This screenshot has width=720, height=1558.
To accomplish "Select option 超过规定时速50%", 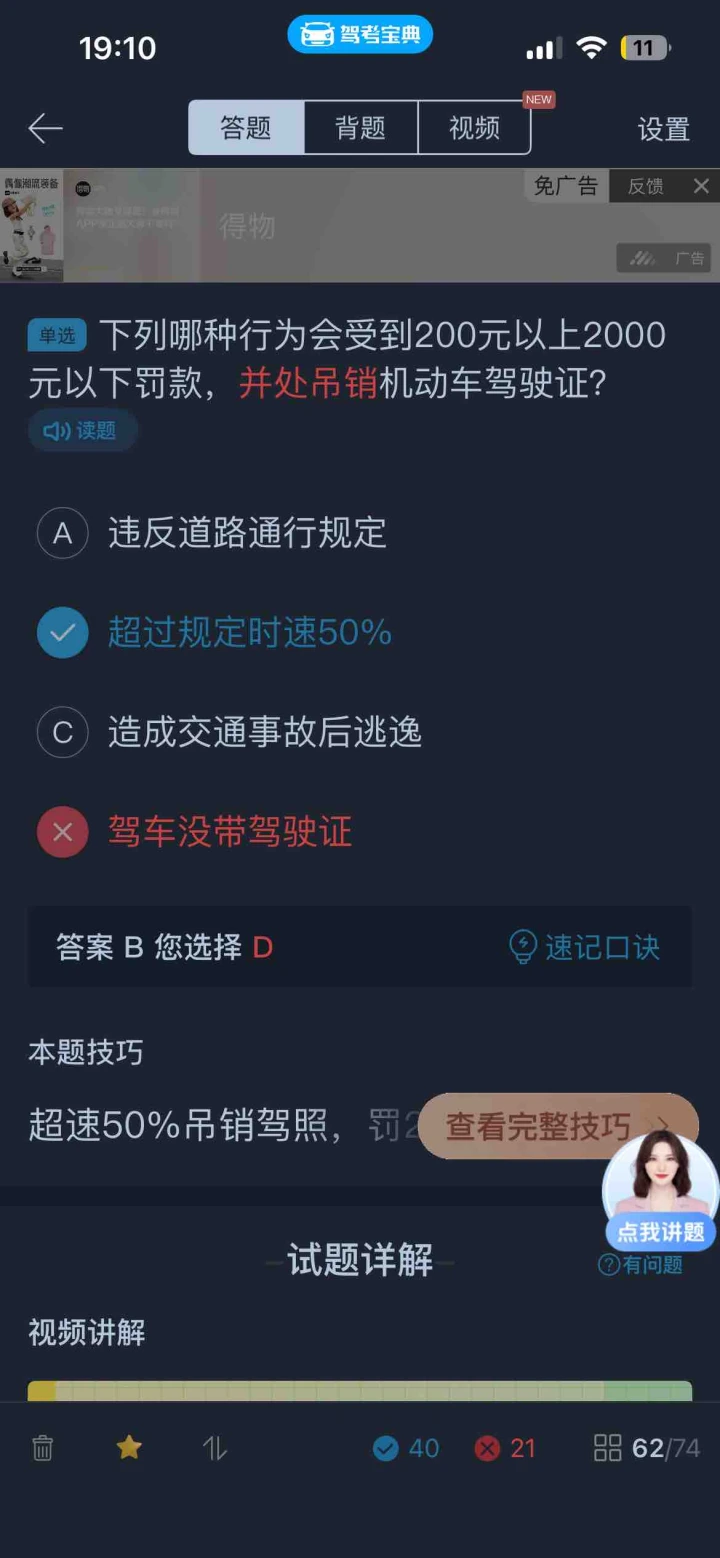I will click(x=249, y=633).
